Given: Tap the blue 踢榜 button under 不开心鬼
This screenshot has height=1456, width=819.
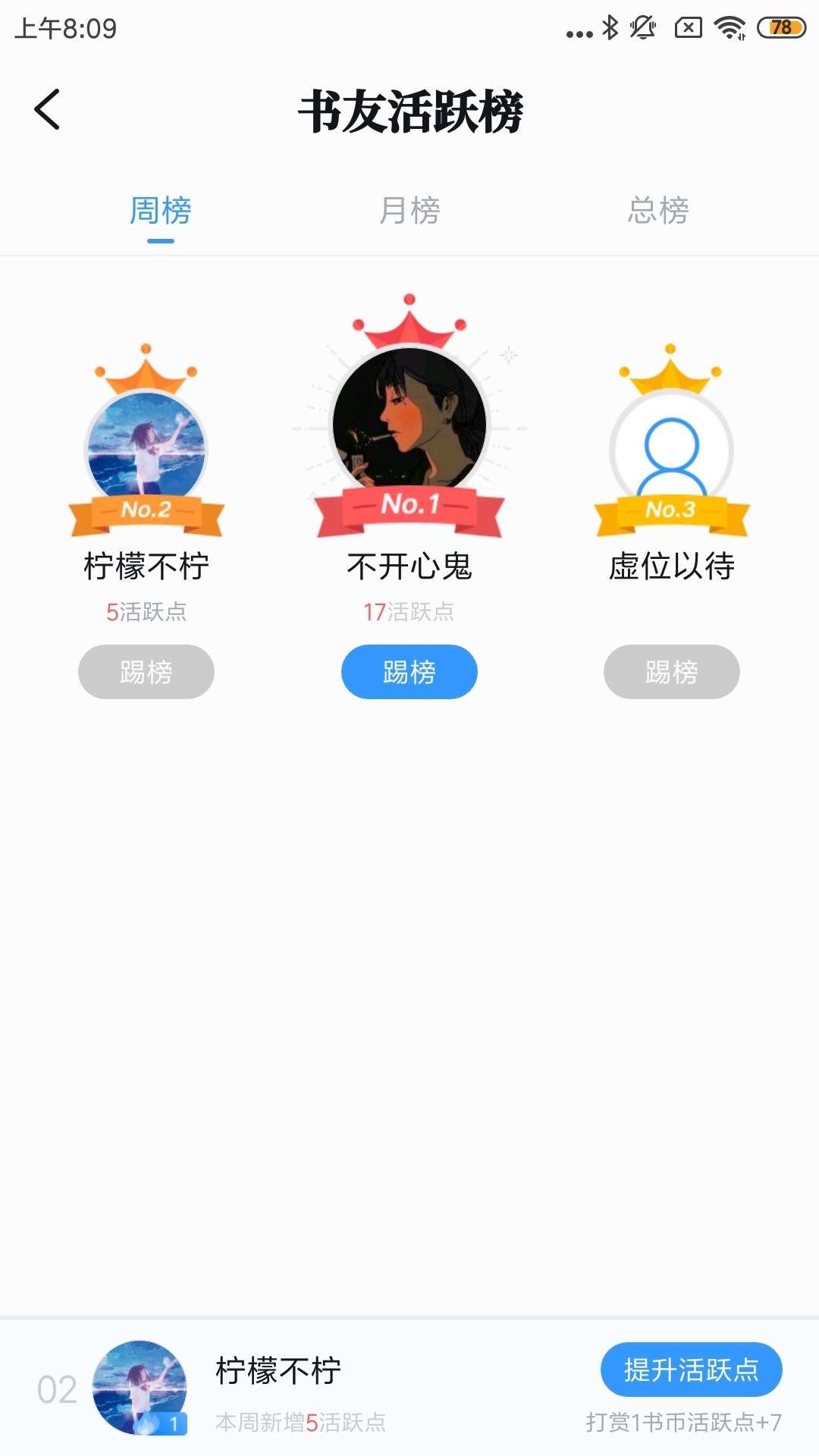Looking at the screenshot, I should tap(409, 672).
